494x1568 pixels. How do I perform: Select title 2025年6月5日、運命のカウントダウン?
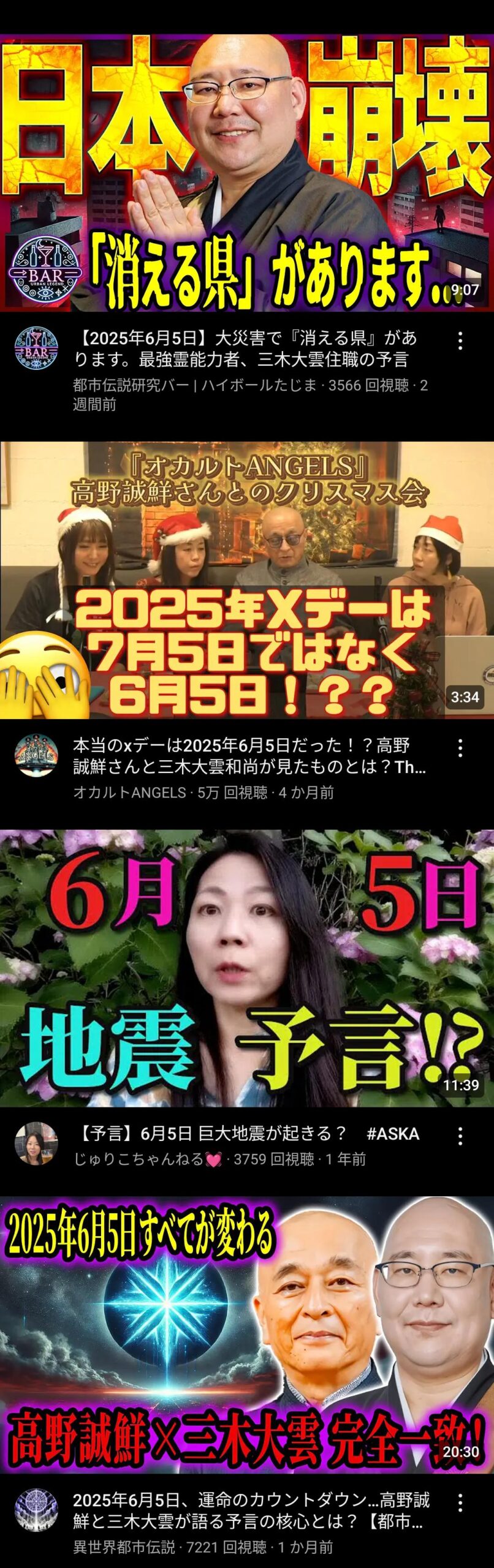pos(250,1510)
